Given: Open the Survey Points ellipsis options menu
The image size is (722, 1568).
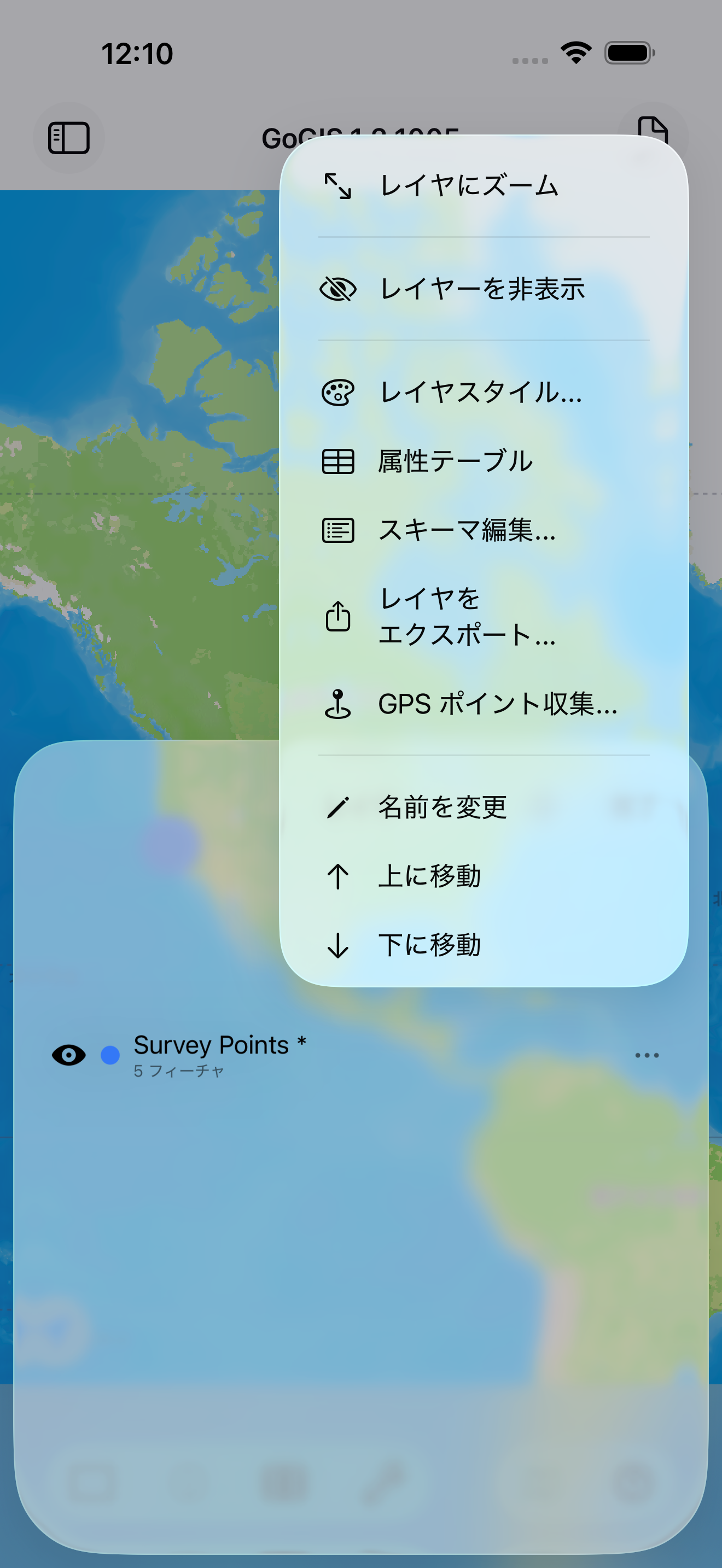Looking at the screenshot, I should point(647,1055).
